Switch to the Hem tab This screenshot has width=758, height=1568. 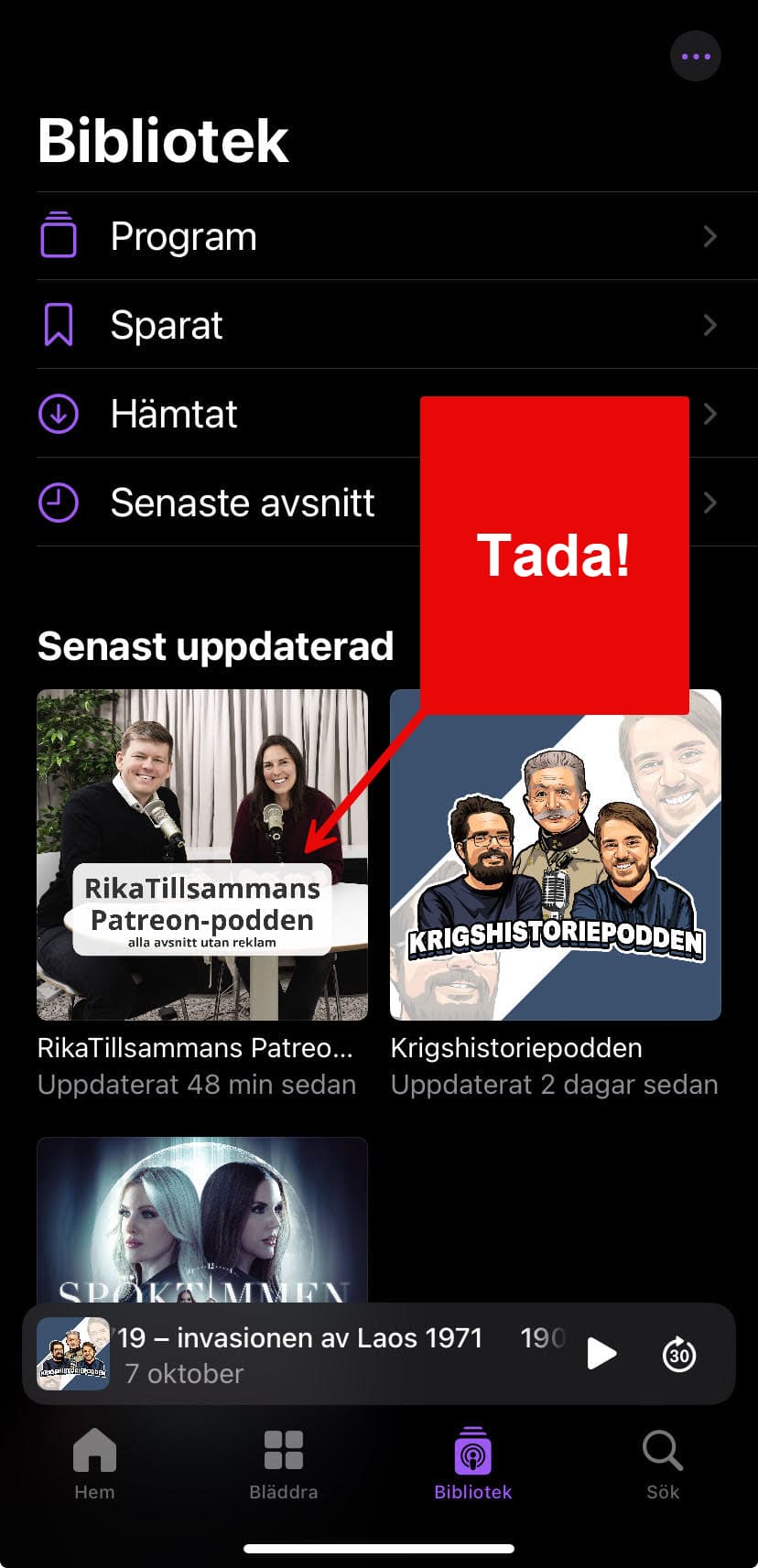[94, 1464]
